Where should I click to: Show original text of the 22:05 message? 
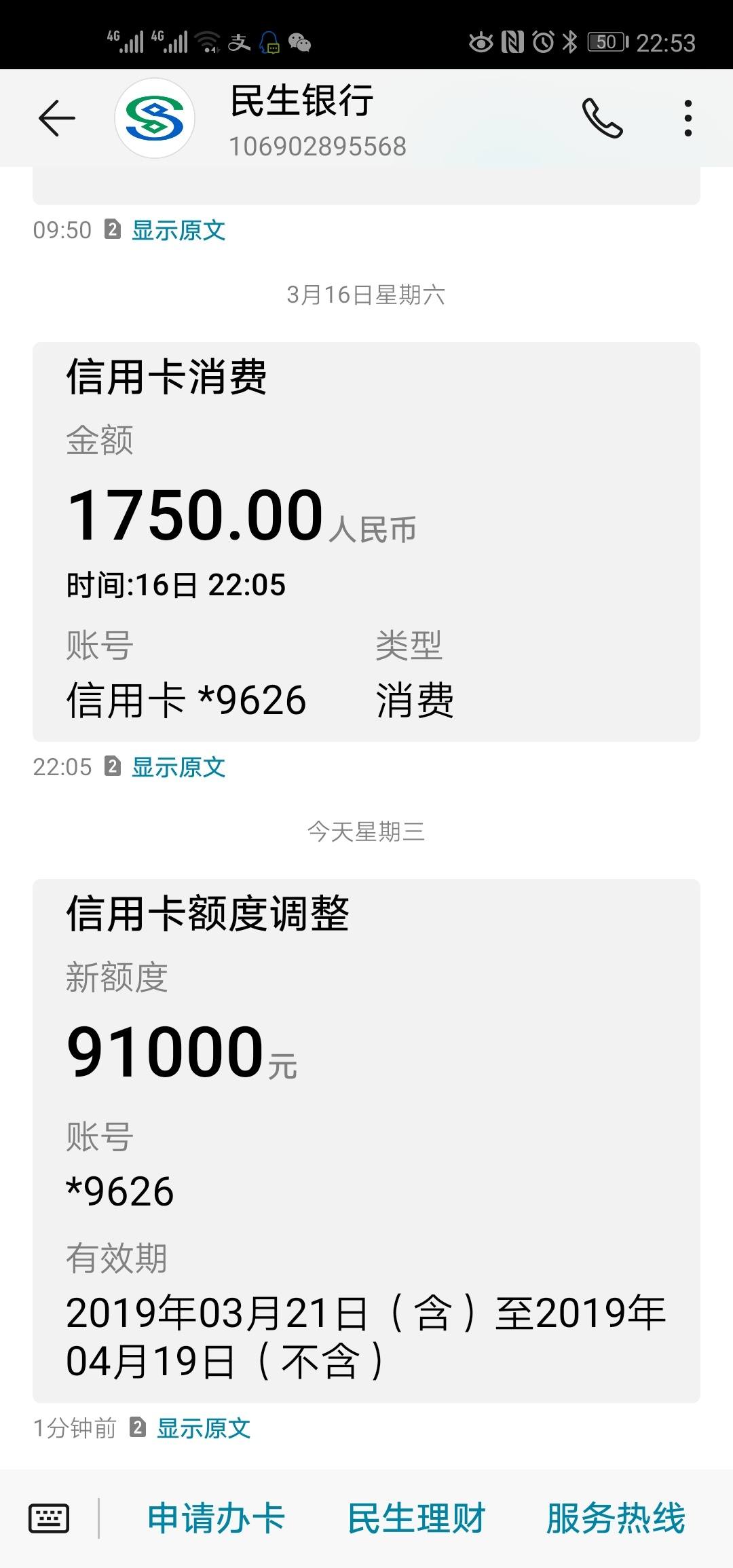[x=178, y=767]
